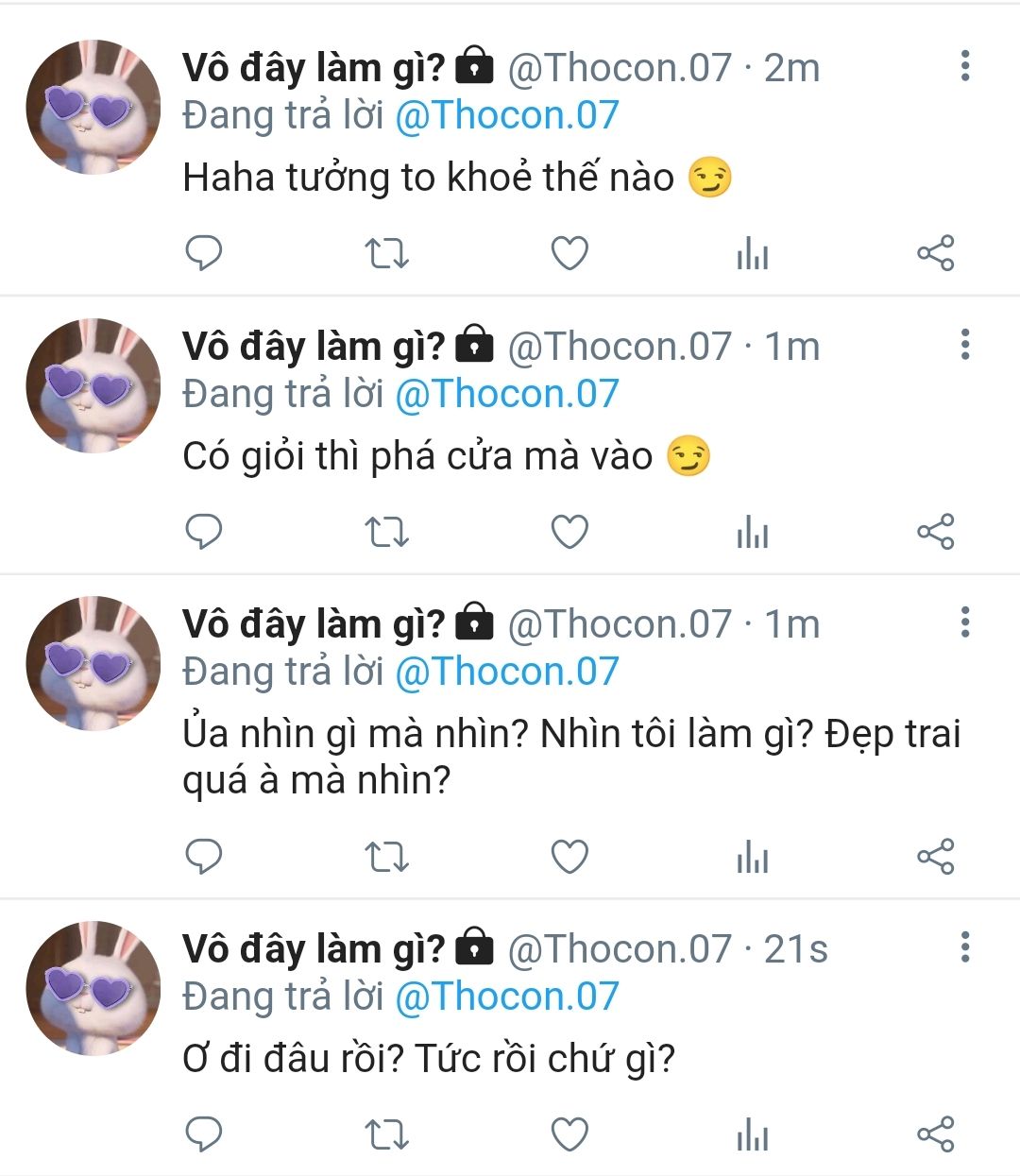Open @Thocon.07 link in 'Ơ đi đâu rồi' tweet

tap(506, 997)
